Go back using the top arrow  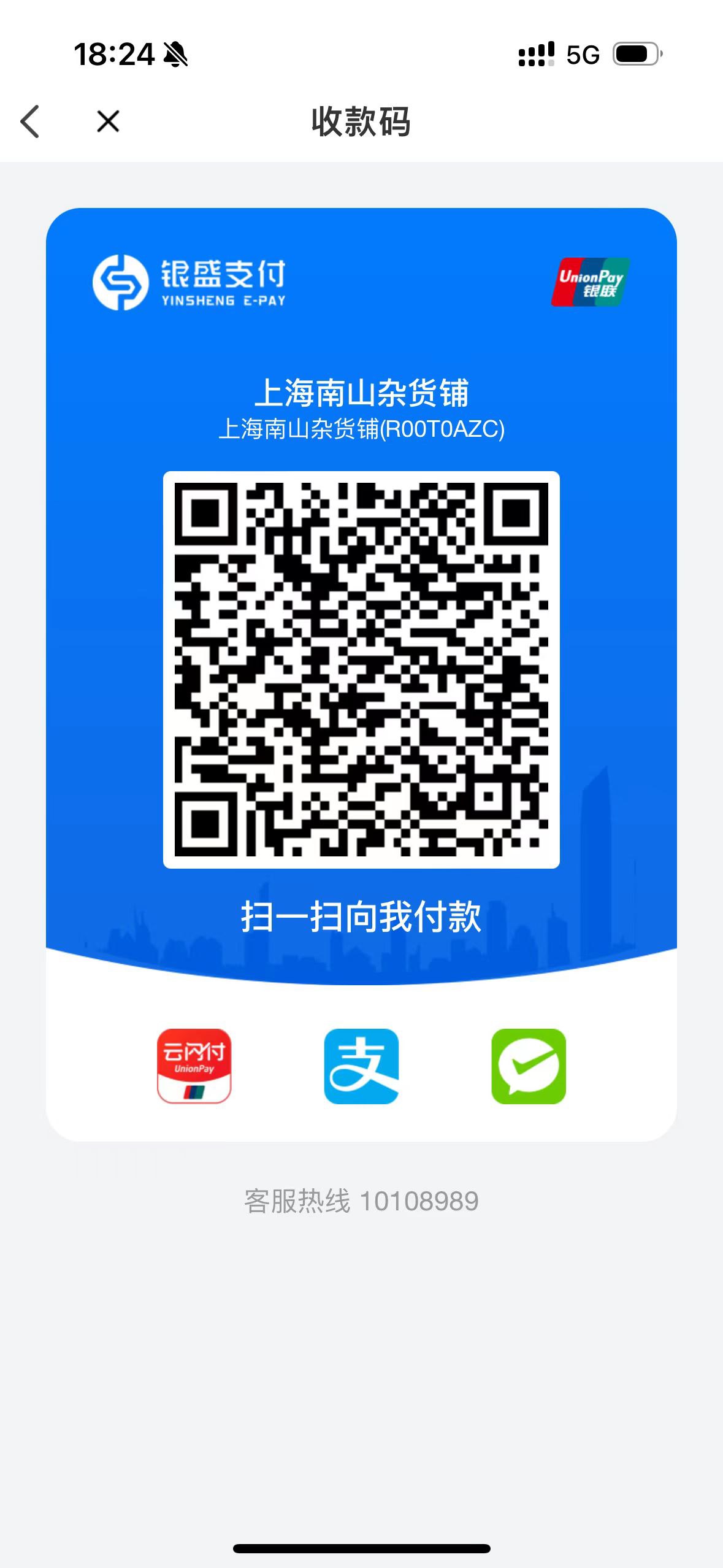coord(31,121)
